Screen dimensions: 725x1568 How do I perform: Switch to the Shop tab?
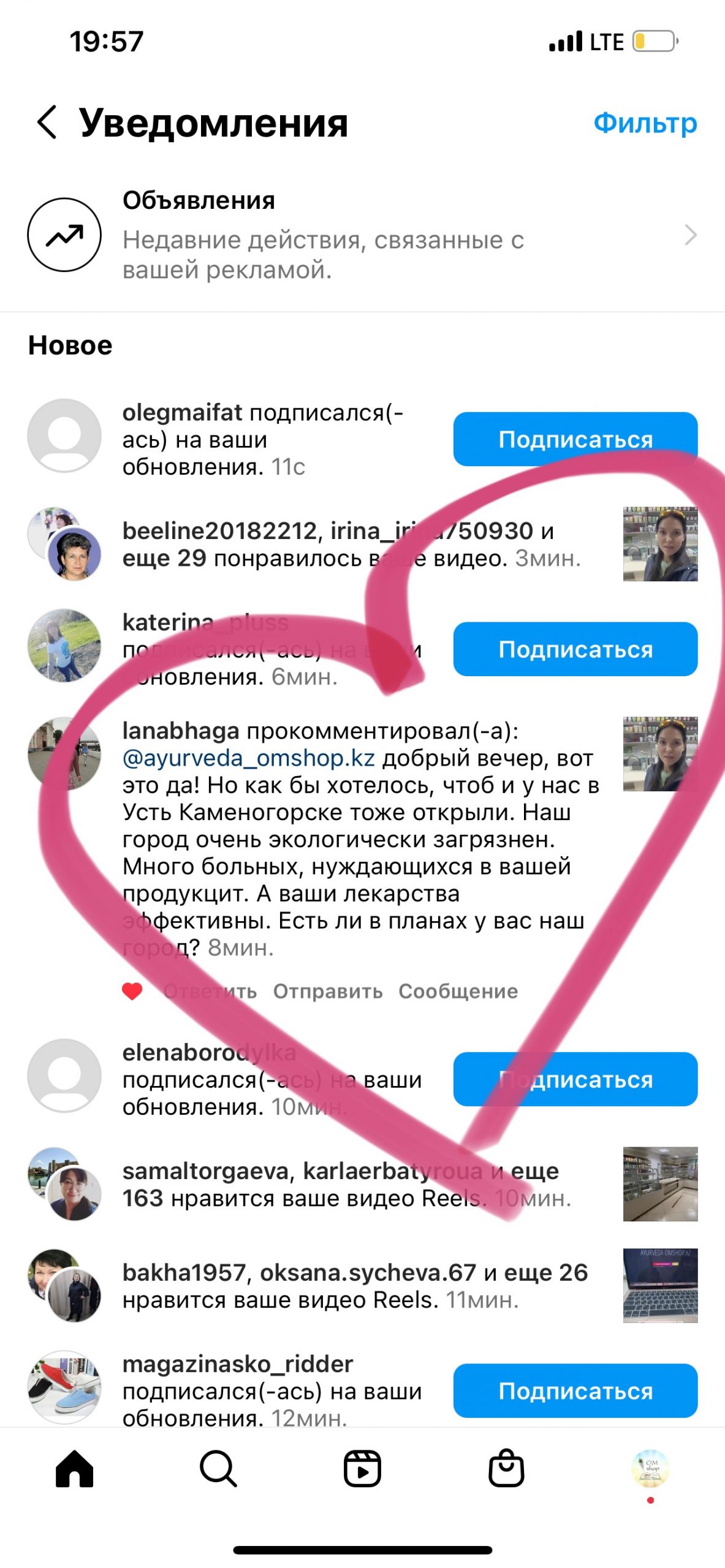click(x=506, y=1469)
